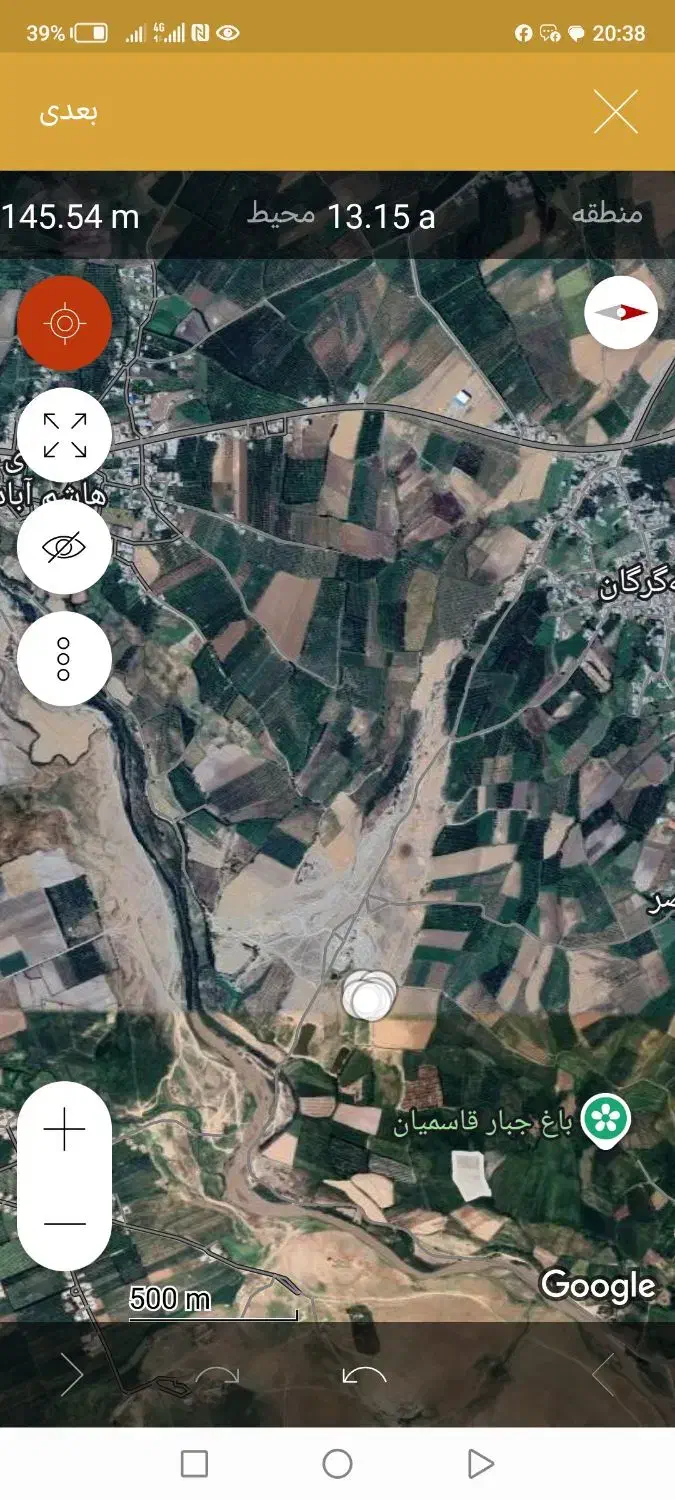Select the left-pointing arrow in bottom toolbar
Image resolution: width=675 pixels, height=1500 pixels.
coord(602,1375)
